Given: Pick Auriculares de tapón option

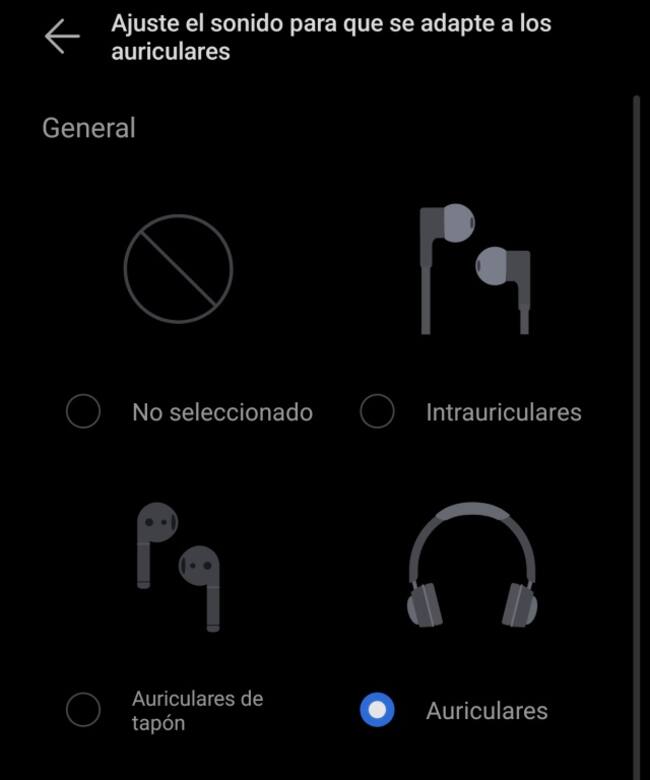Looking at the screenshot, I should point(83,710).
